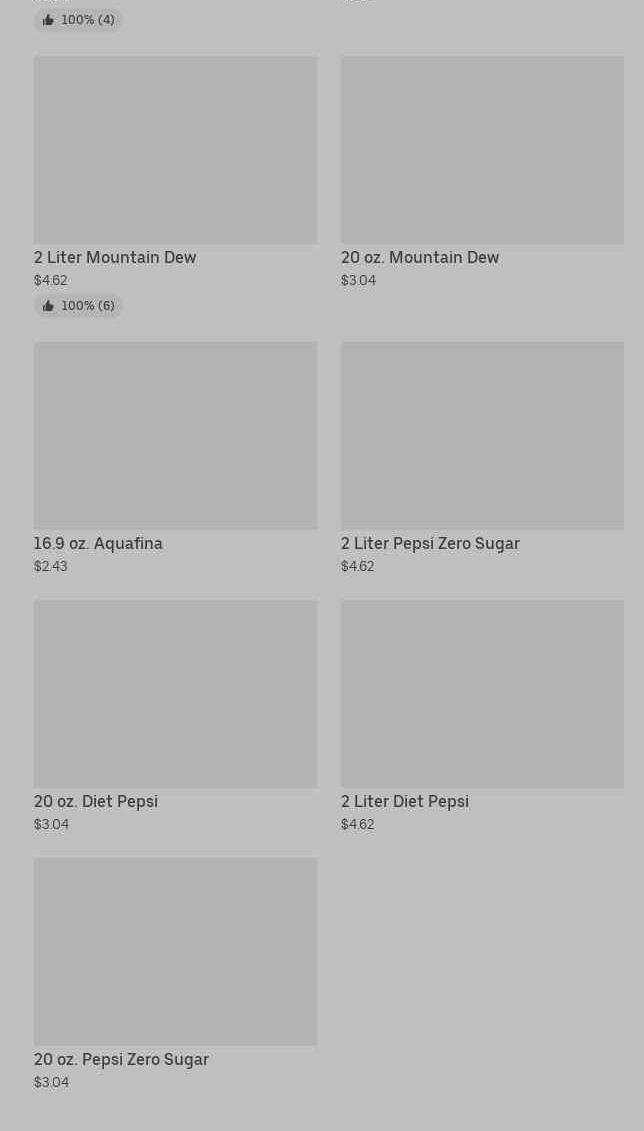Screen dimensions: 644x1131
Task: Open the 2 Liter Mountain Dew item
Action: click(x=175, y=186)
